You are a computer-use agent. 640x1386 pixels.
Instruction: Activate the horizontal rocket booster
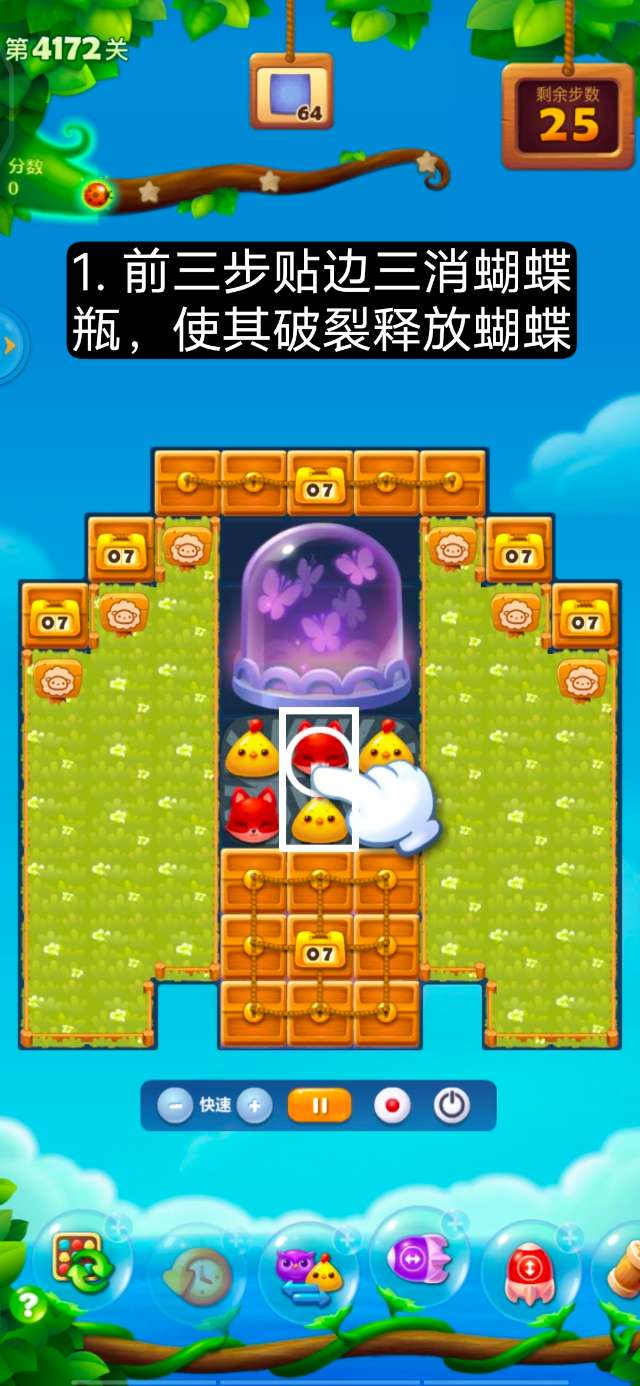[420, 1262]
